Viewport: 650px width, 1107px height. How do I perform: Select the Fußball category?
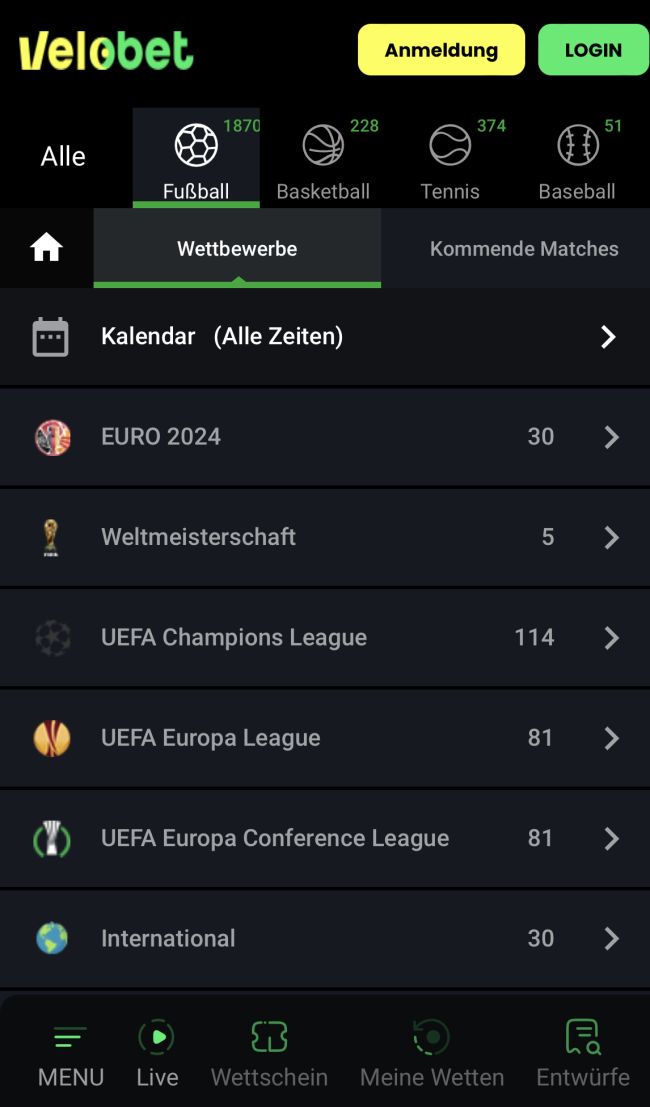196,160
